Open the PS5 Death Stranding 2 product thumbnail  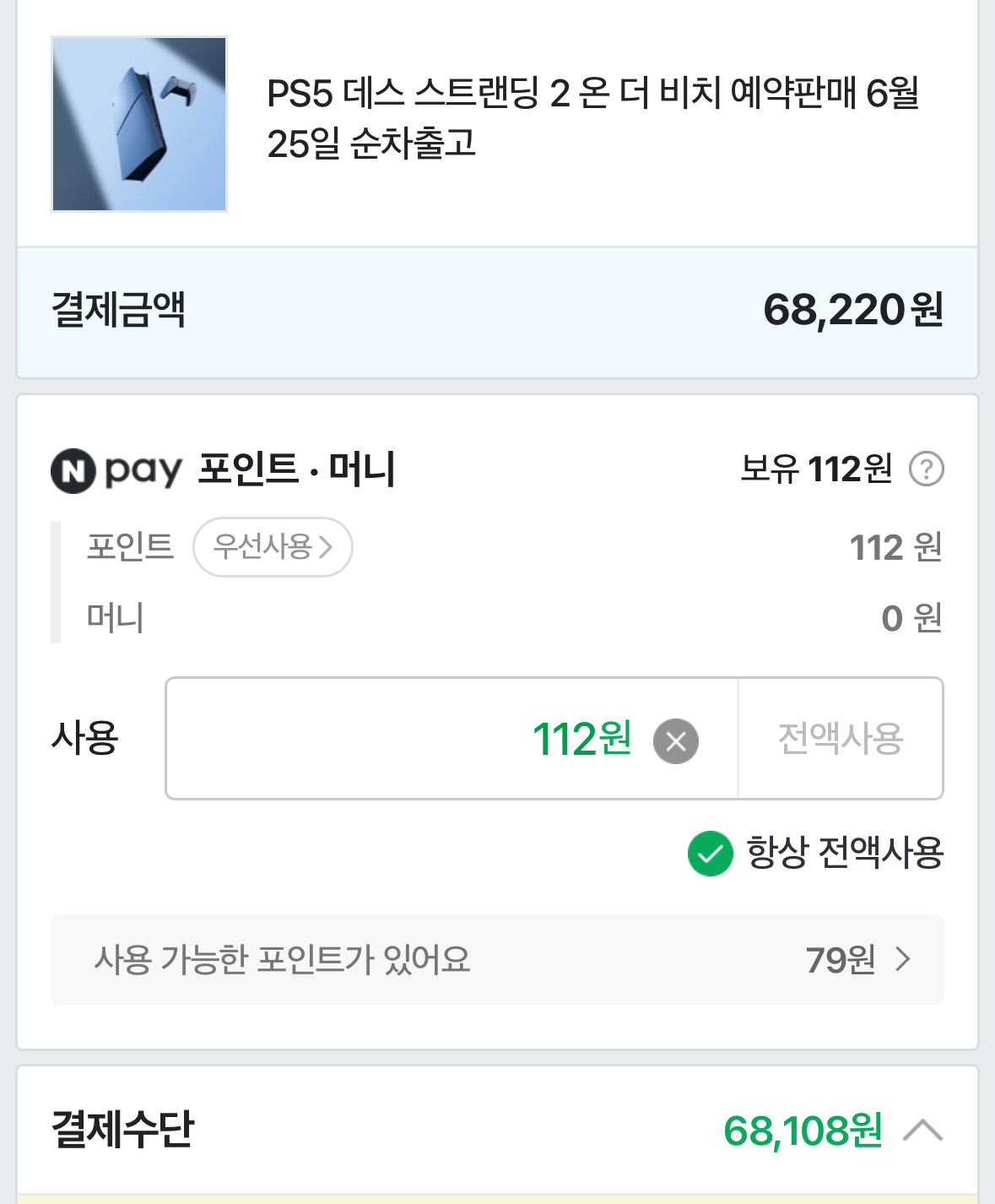pyautogui.click(x=139, y=124)
